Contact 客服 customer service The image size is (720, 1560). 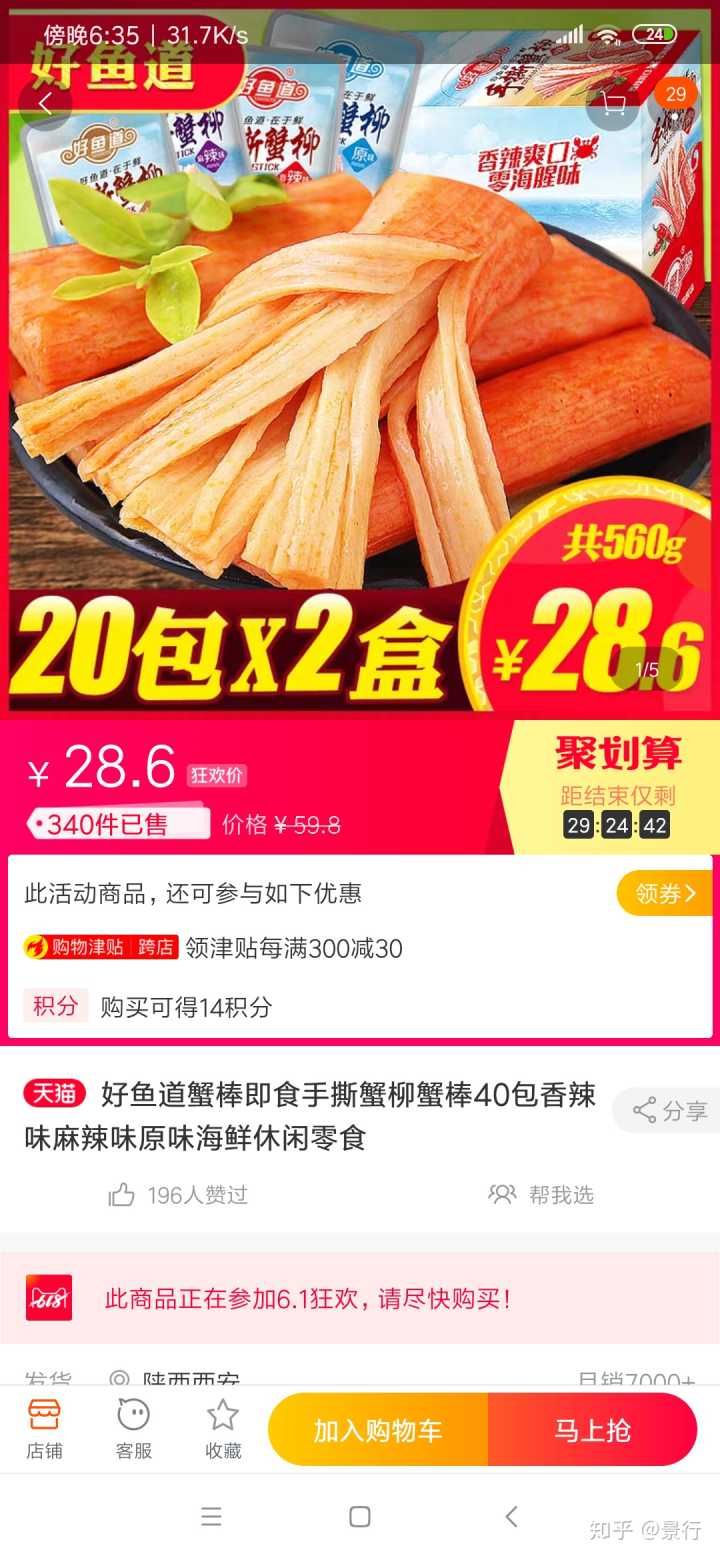tap(133, 1428)
